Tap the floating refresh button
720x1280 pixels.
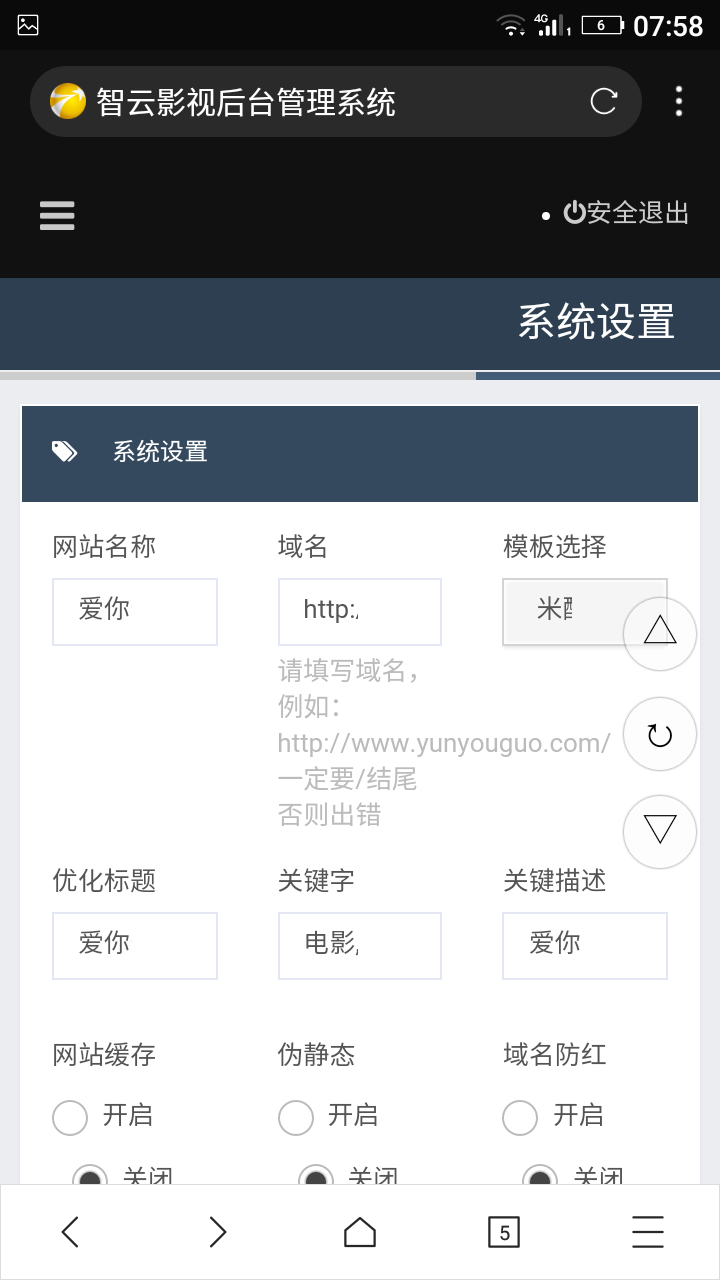660,734
